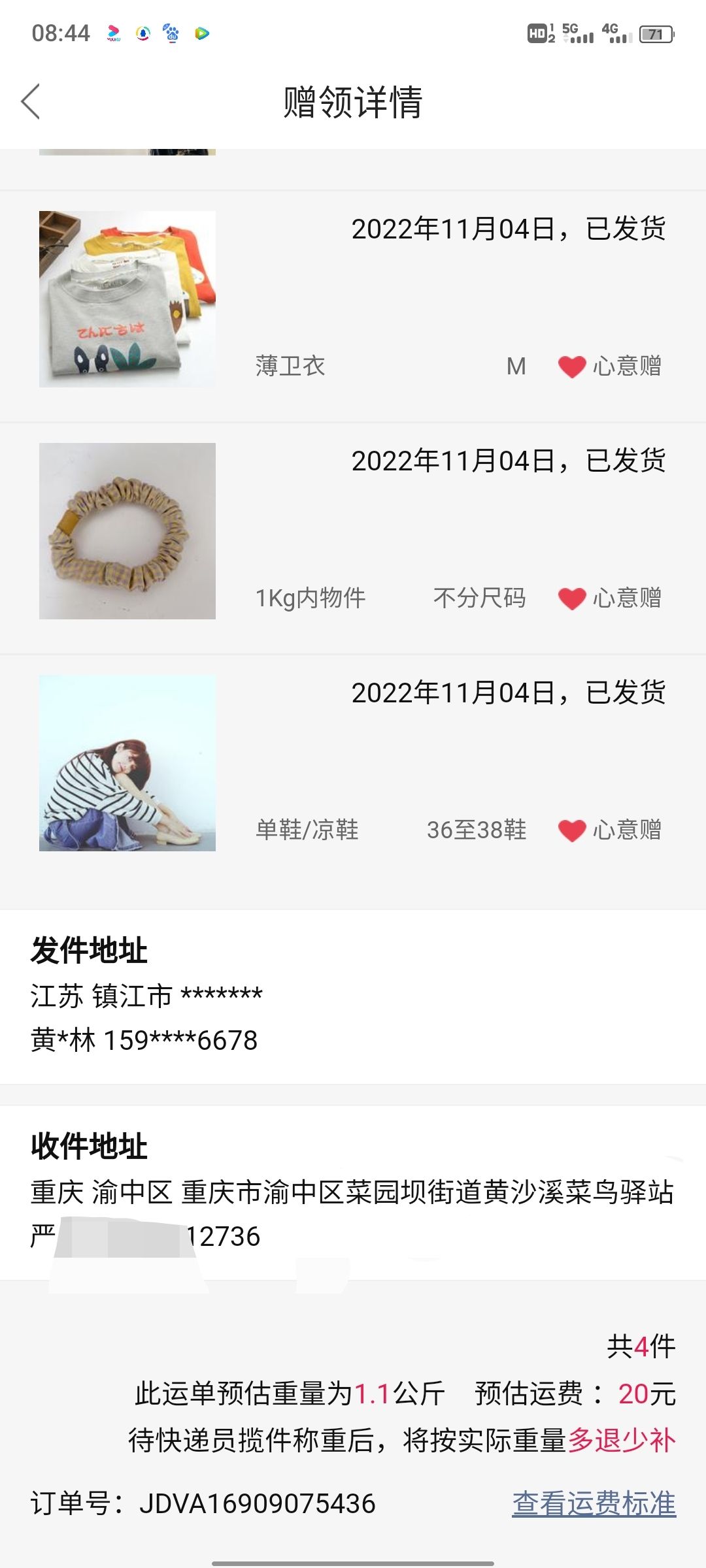The width and height of the screenshot is (706, 1568).
Task: Go back from 赠领详情 page
Action: tap(31, 102)
